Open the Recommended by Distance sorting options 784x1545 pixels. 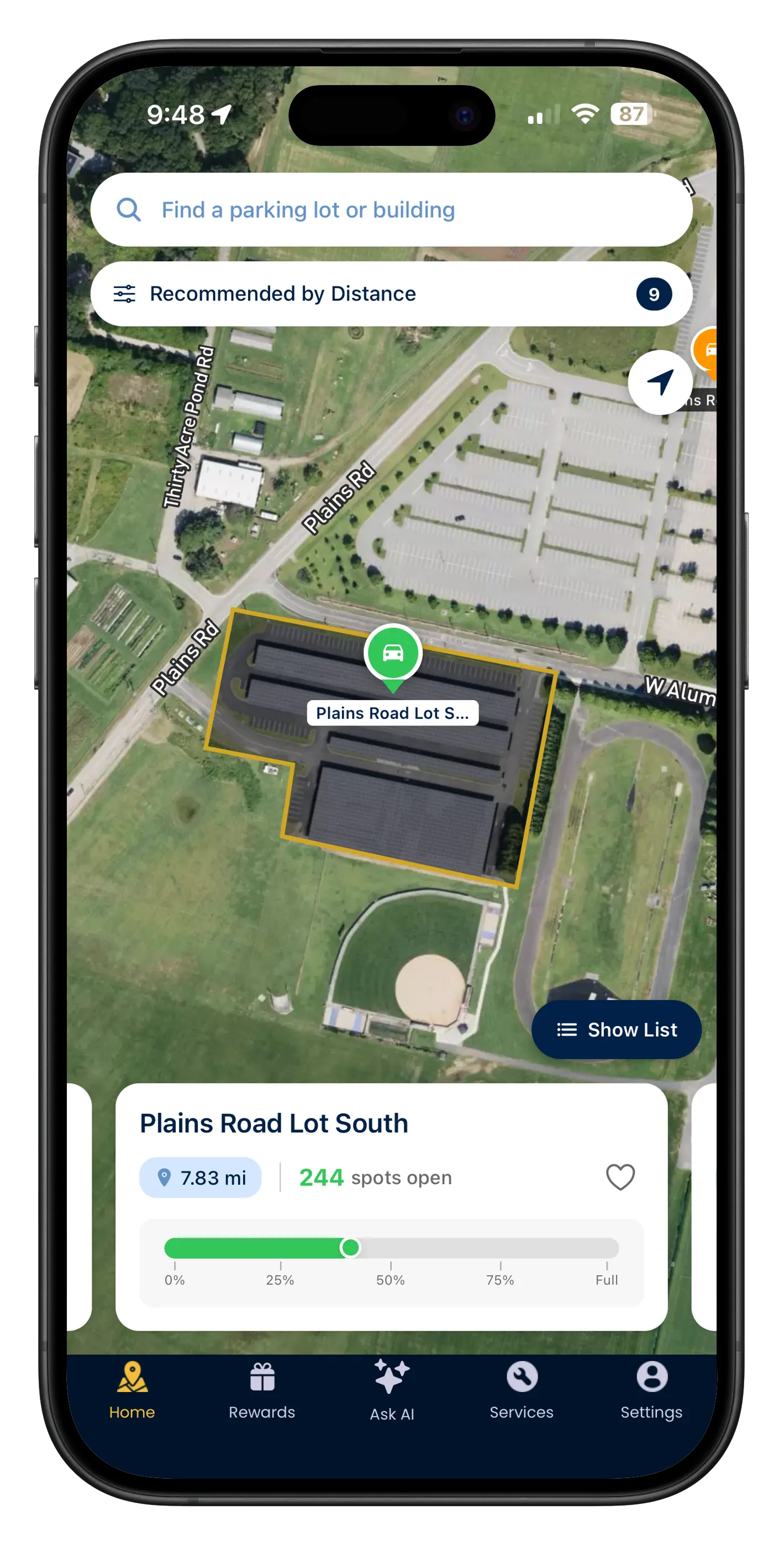(282, 293)
